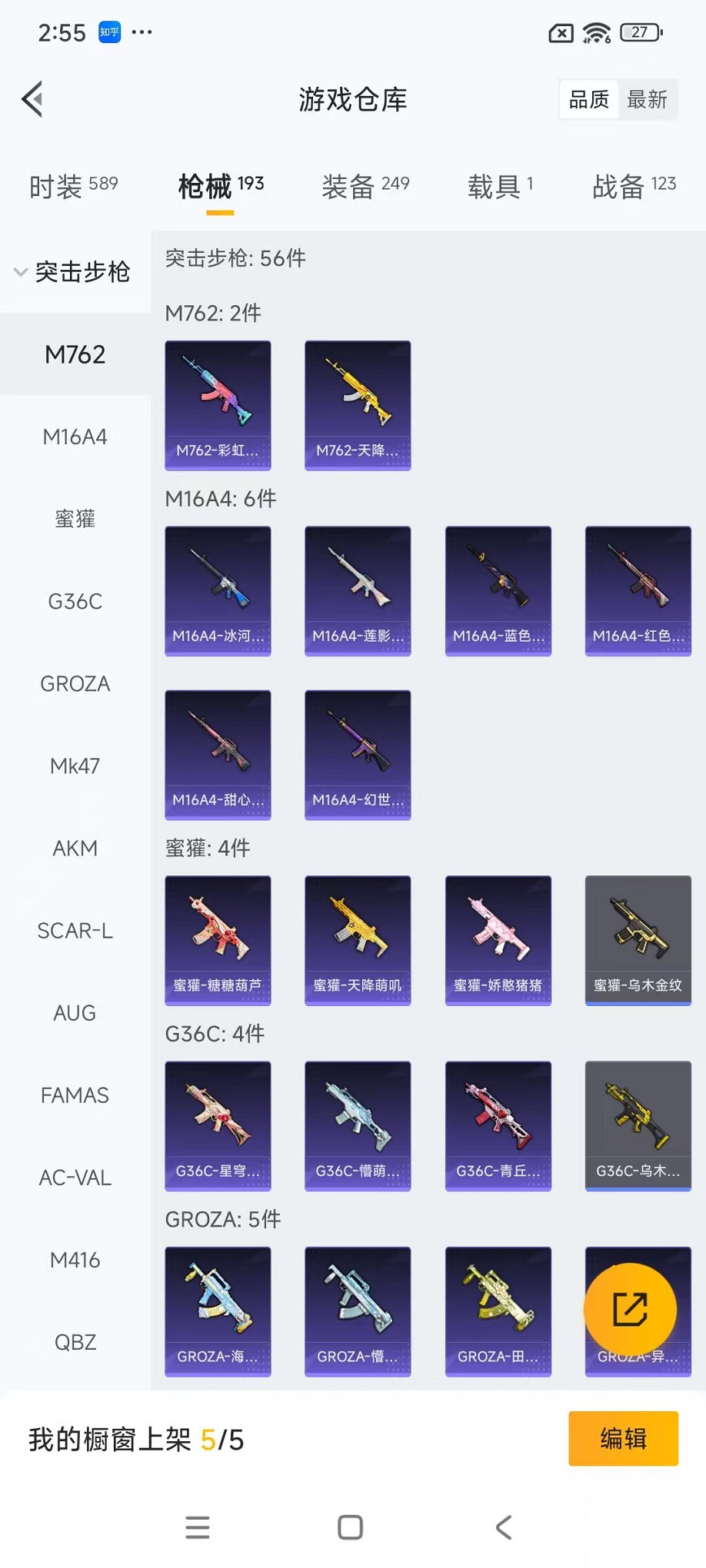Go to the system home screen

coord(351,1527)
